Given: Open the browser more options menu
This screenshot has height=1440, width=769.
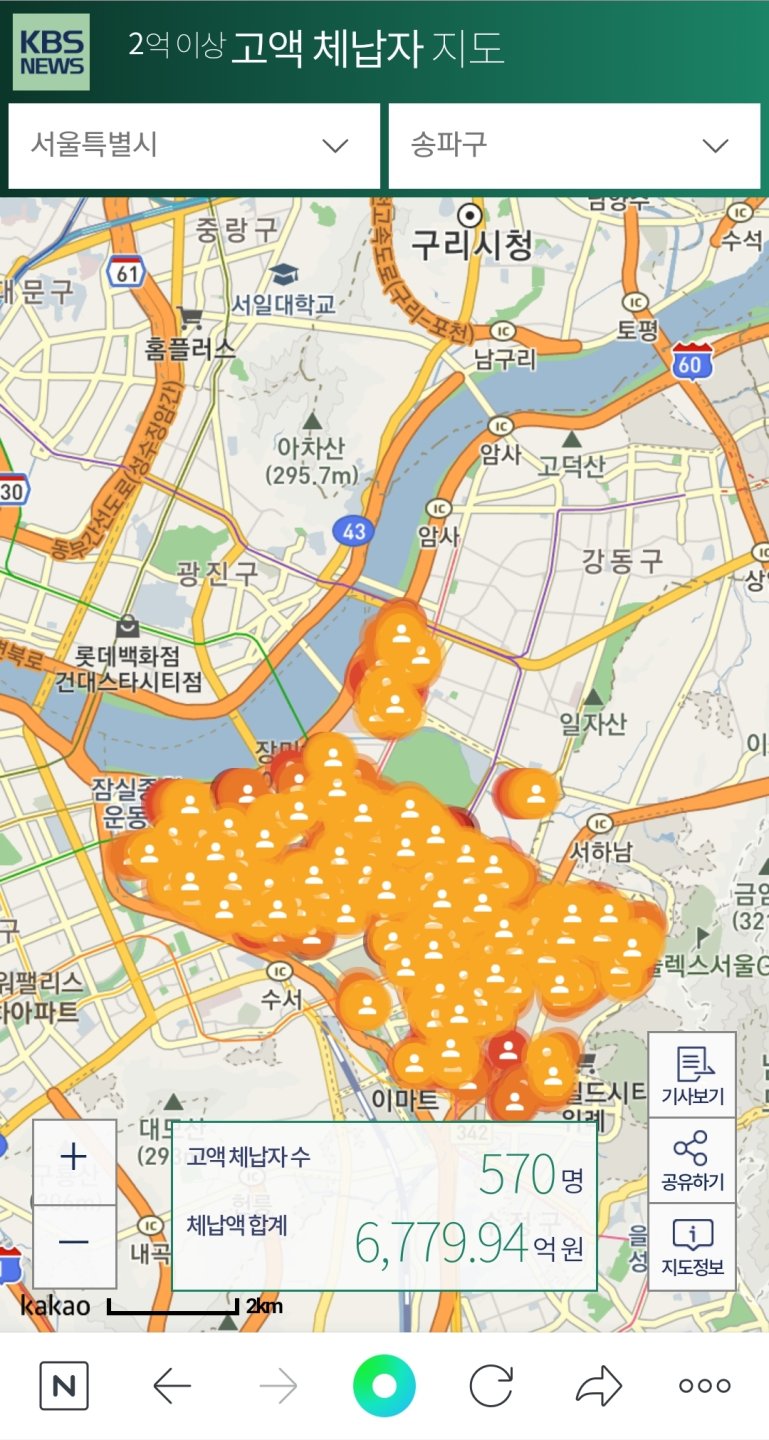Looking at the screenshot, I should [x=704, y=1386].
